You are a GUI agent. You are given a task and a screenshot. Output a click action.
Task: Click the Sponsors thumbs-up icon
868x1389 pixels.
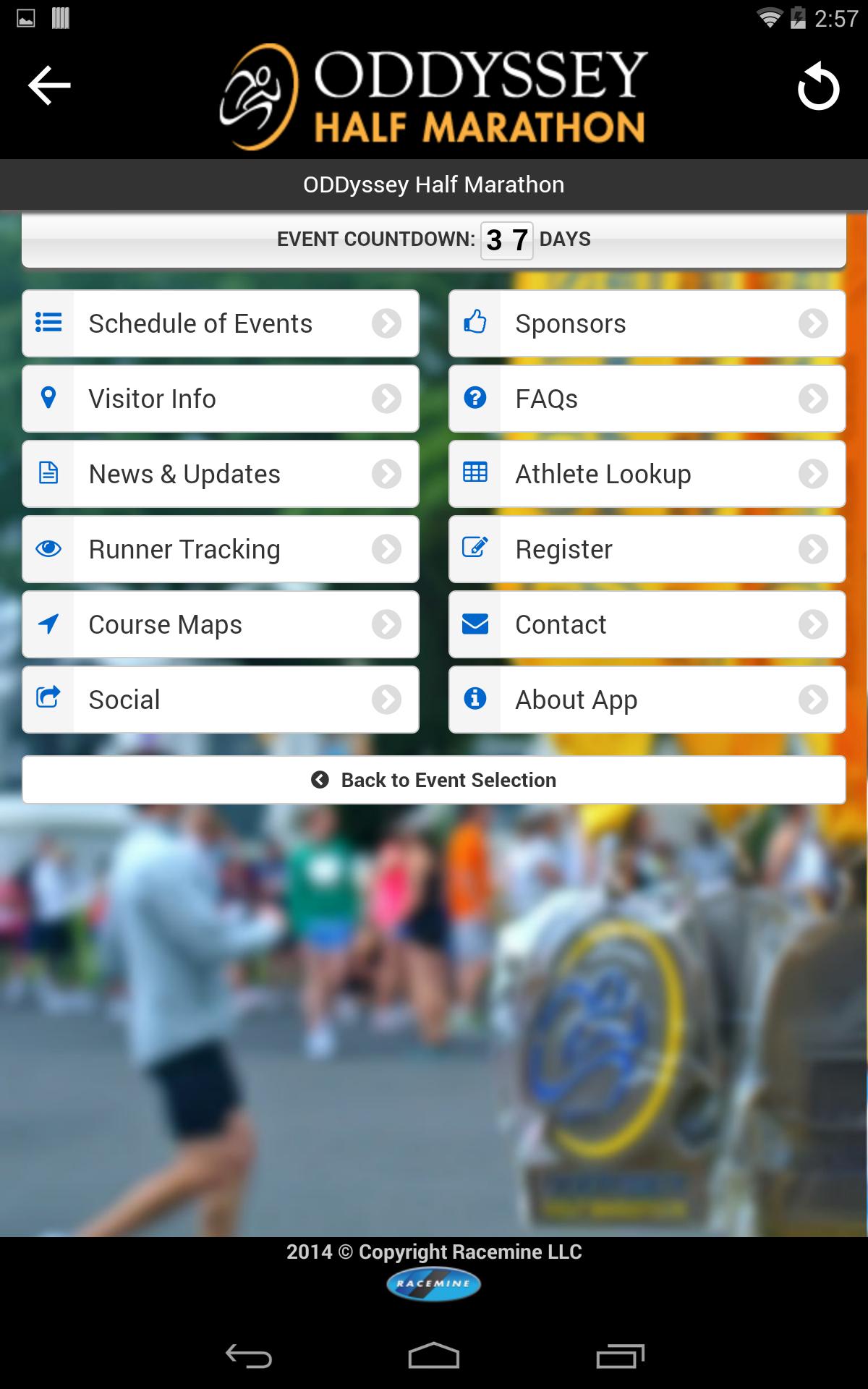475,323
